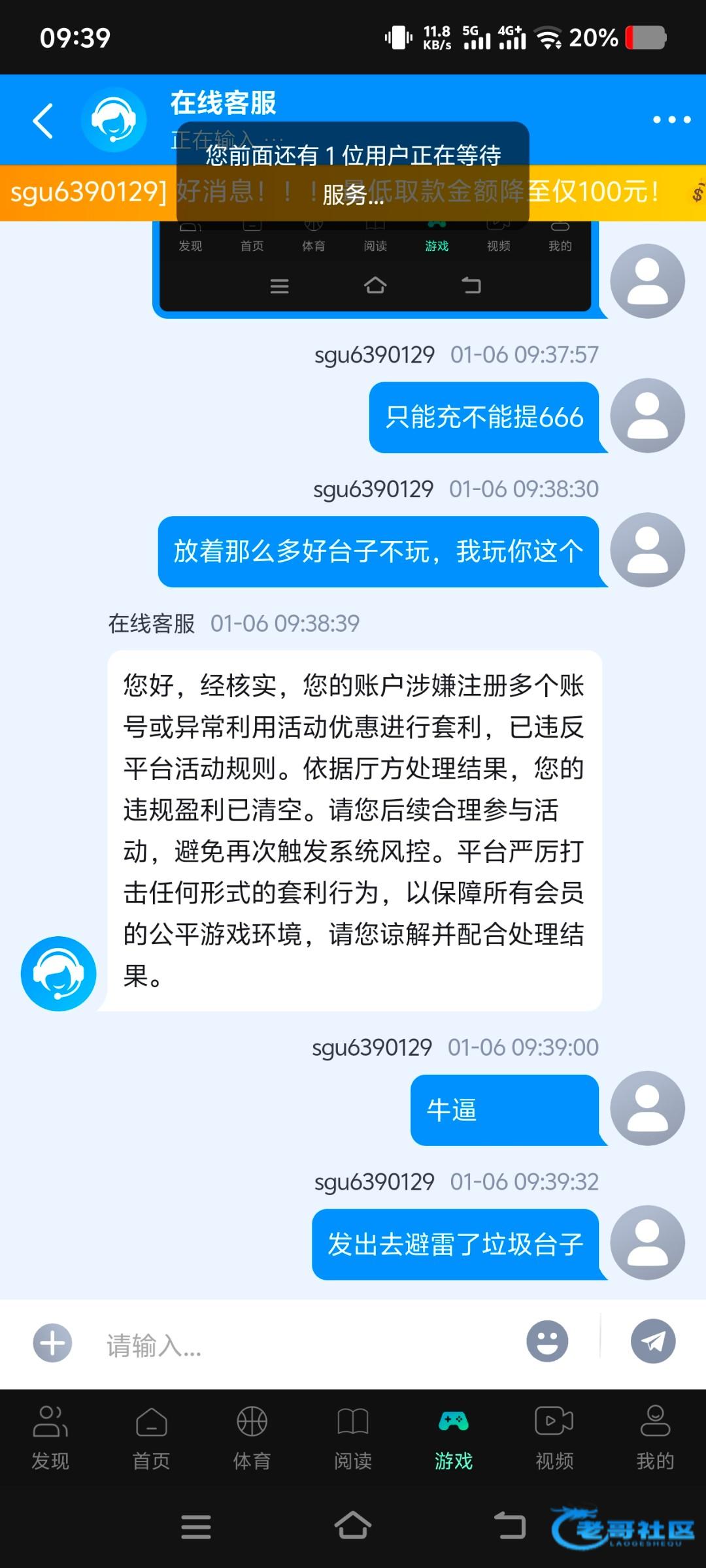Open the emoji picker

pos(547,1342)
